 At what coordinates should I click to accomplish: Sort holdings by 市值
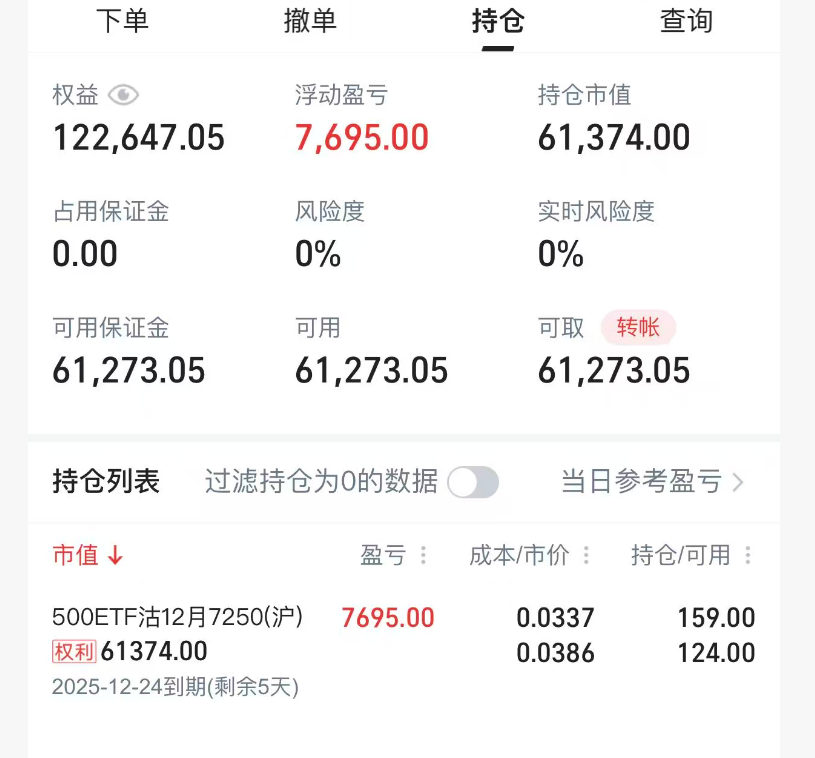pos(88,555)
